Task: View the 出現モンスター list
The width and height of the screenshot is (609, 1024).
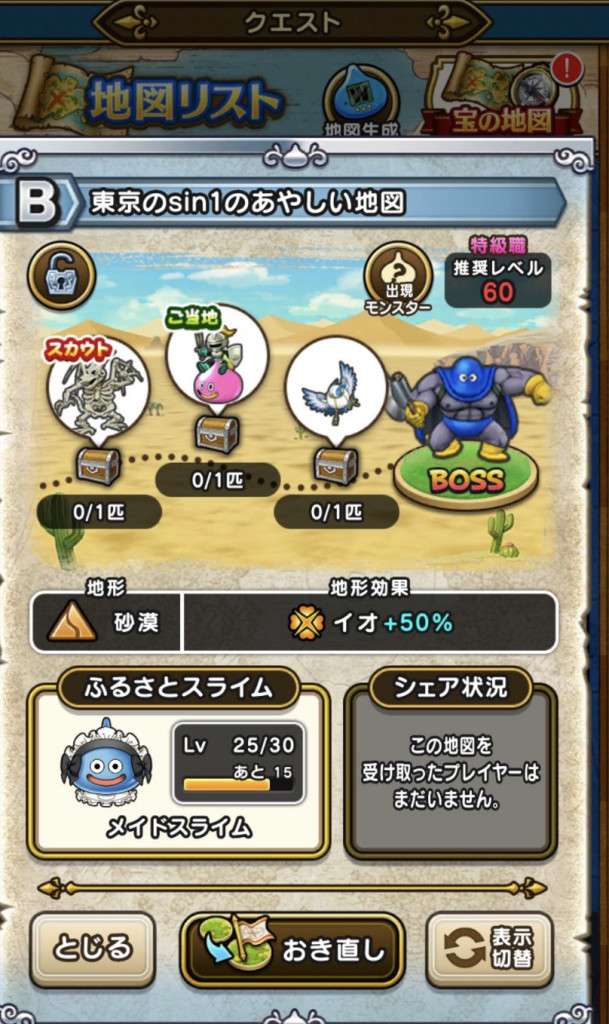Action: pos(398,279)
